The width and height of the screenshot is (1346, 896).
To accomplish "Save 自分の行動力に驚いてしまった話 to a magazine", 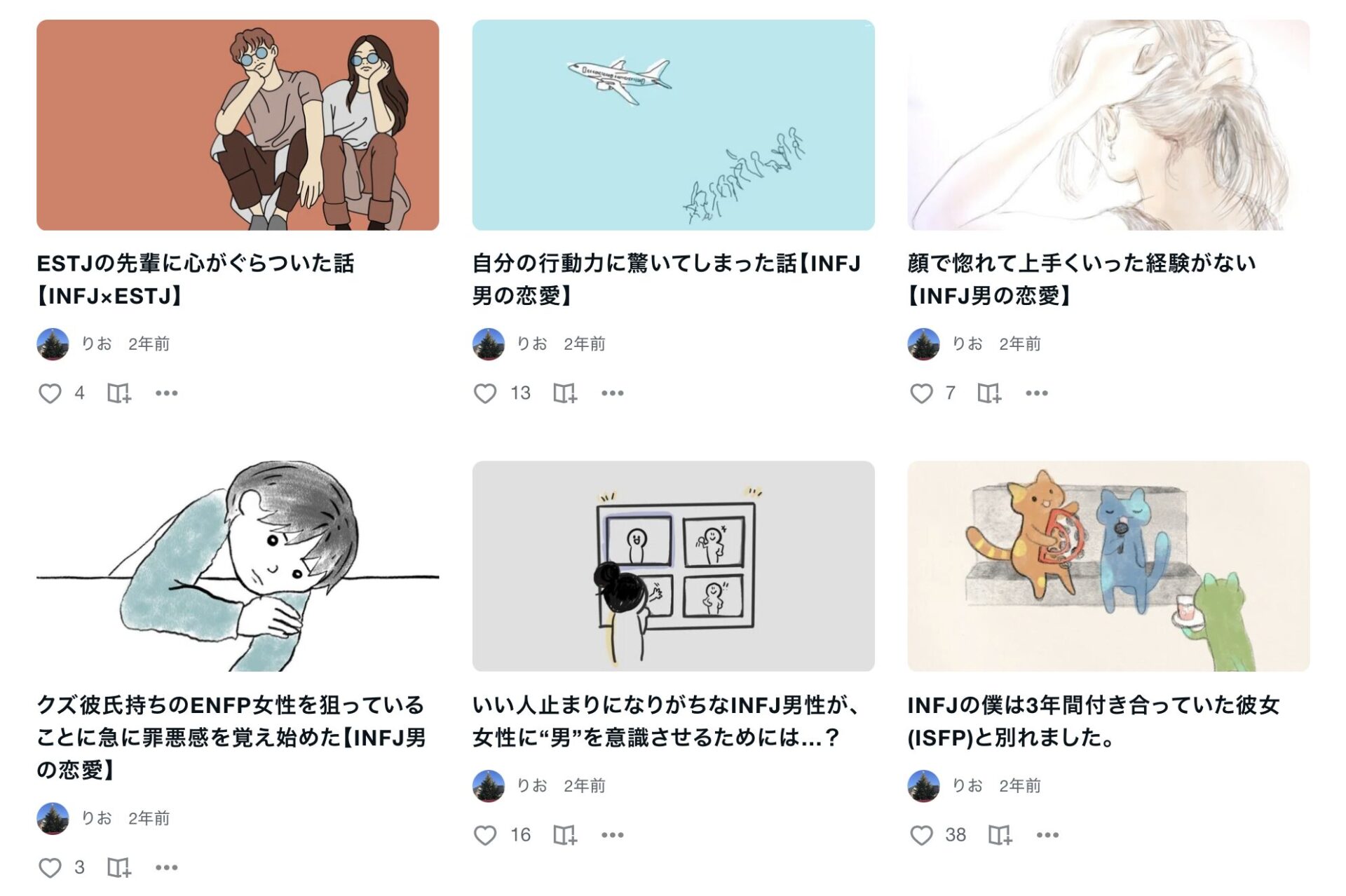I will 565,393.
